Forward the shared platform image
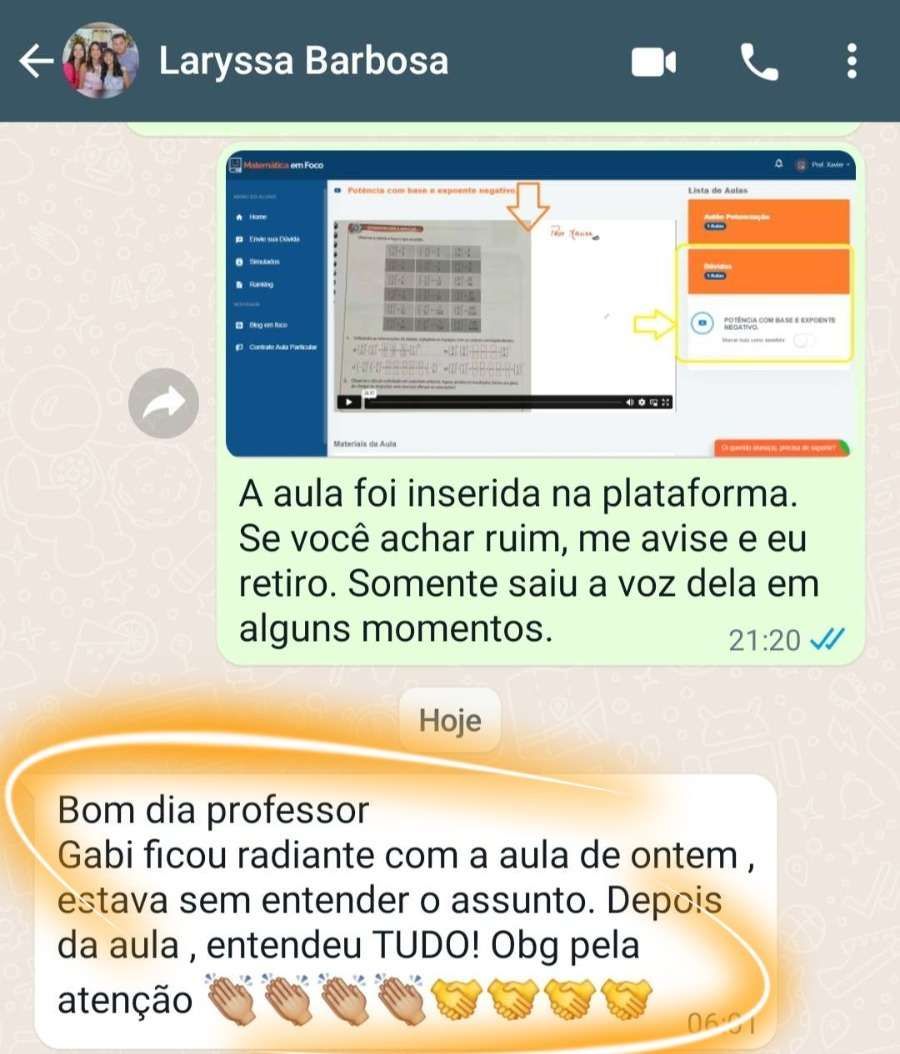The height and width of the screenshot is (1054, 900). [165, 403]
